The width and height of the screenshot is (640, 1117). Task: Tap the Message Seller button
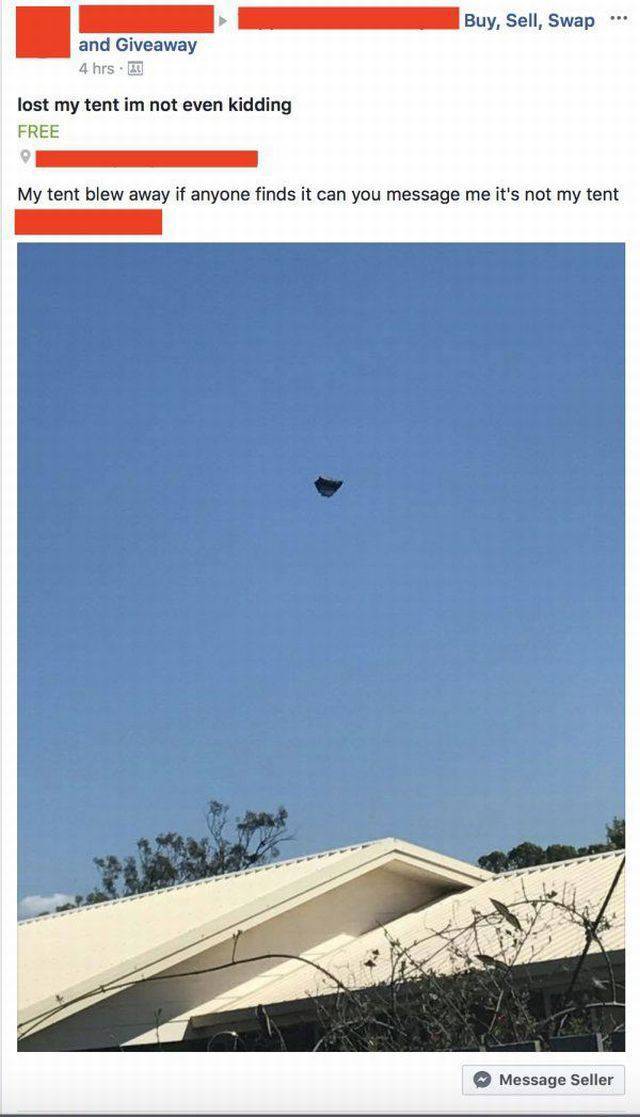coord(543,1080)
